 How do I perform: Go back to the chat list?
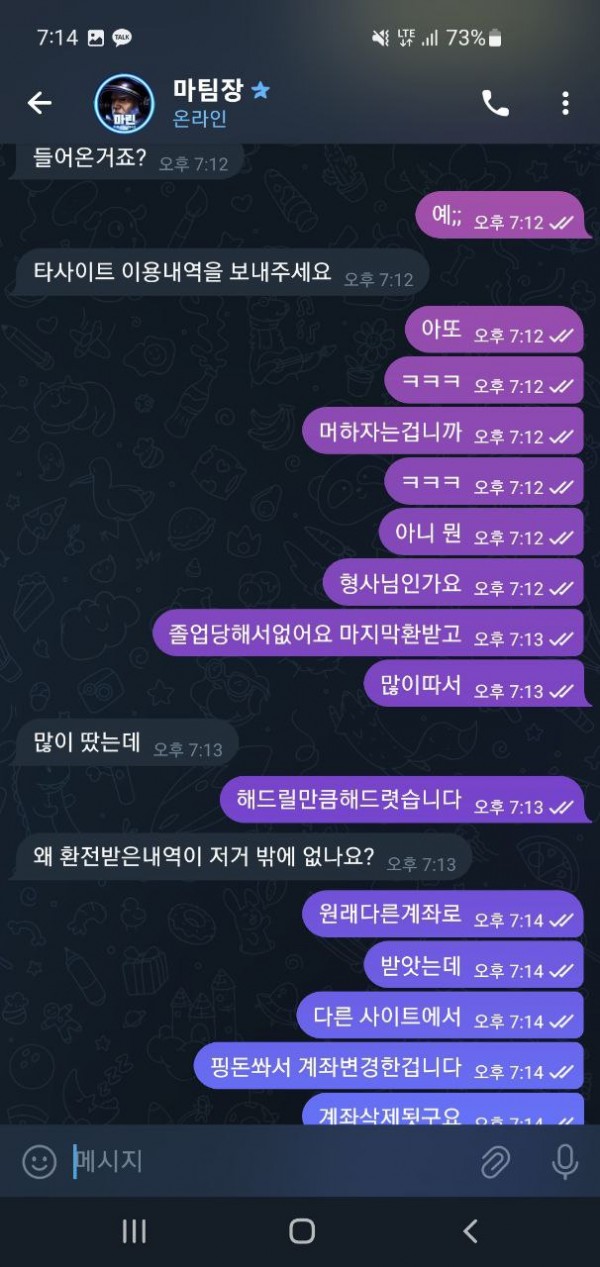tap(39, 102)
